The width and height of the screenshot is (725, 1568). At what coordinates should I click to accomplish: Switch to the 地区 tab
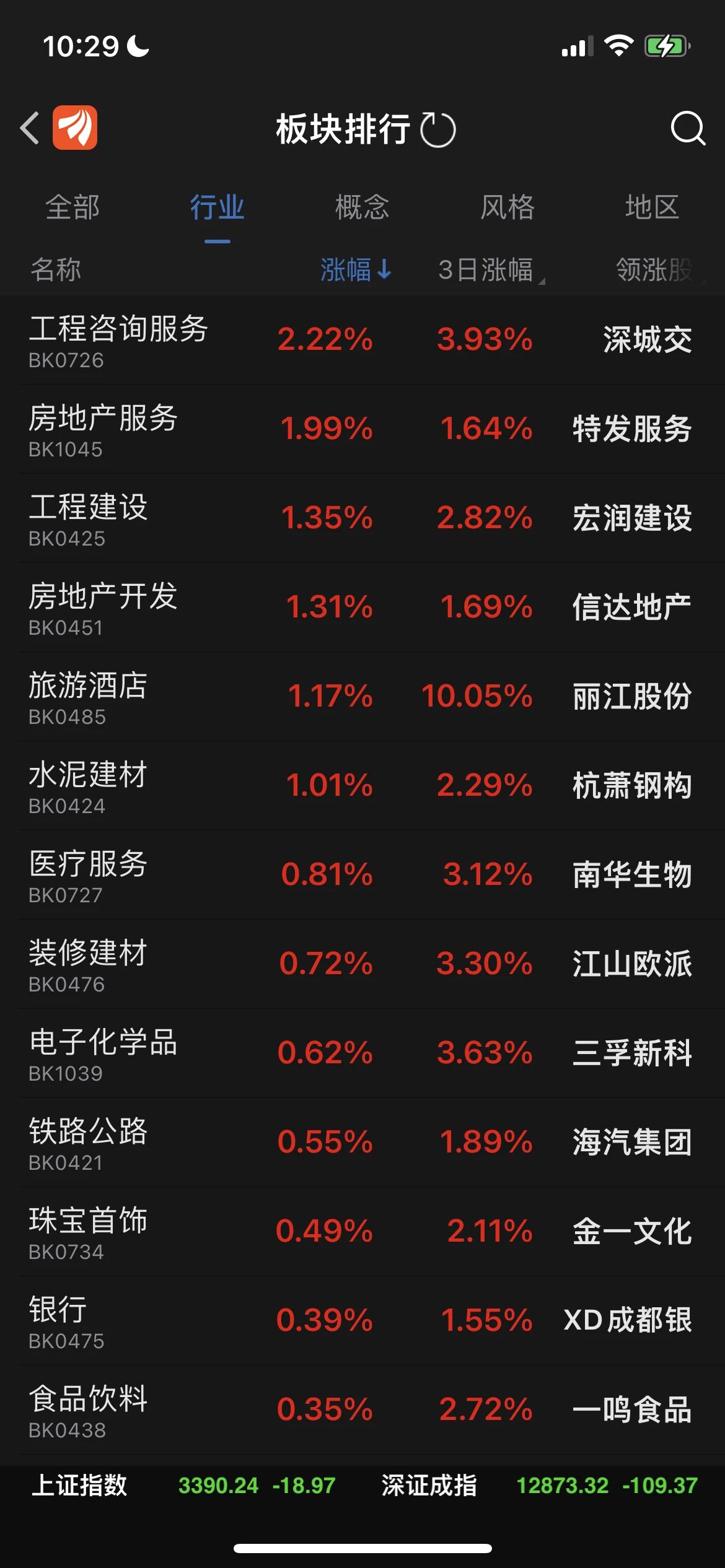(652, 207)
